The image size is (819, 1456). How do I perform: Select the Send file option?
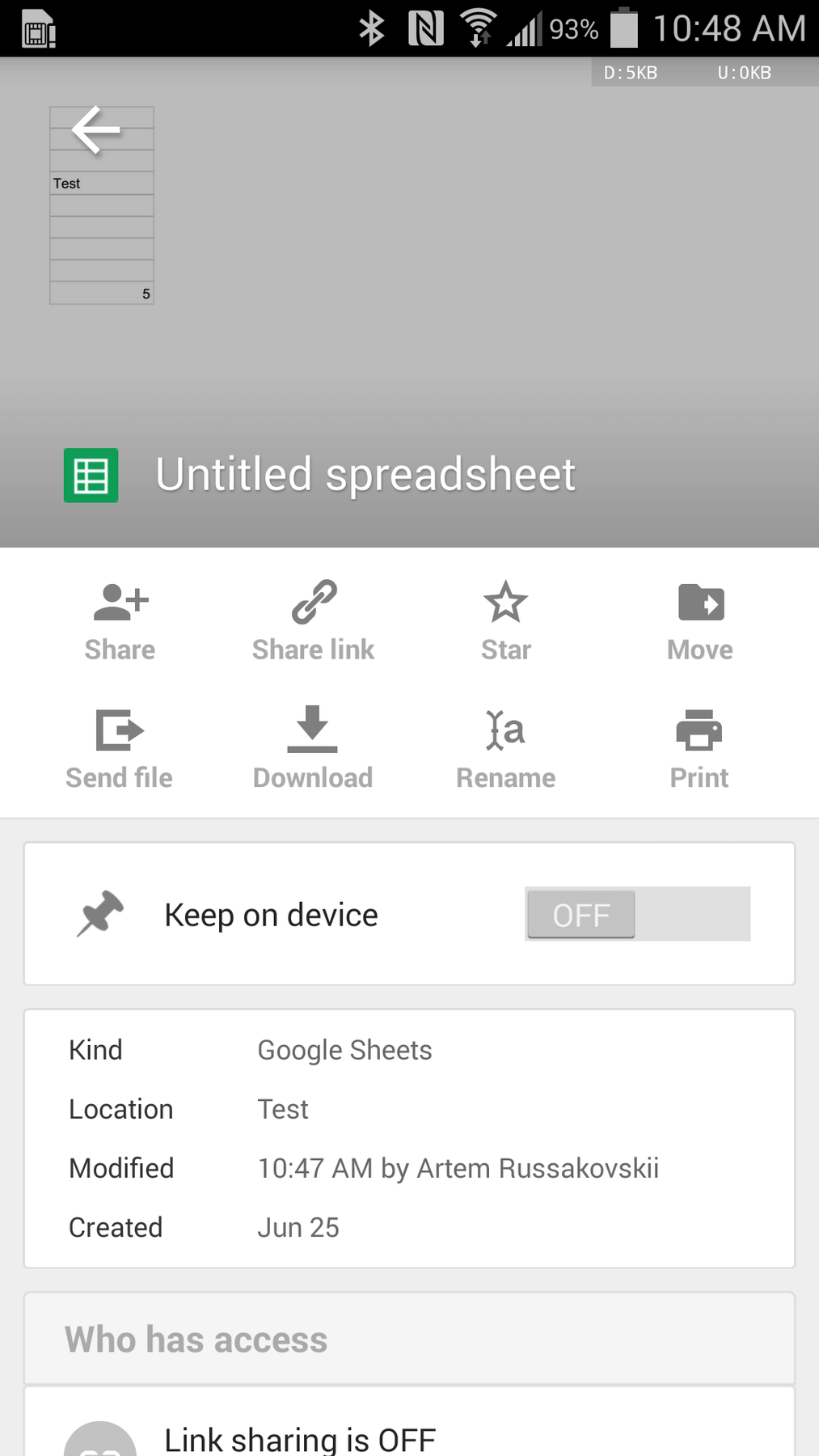click(x=119, y=749)
